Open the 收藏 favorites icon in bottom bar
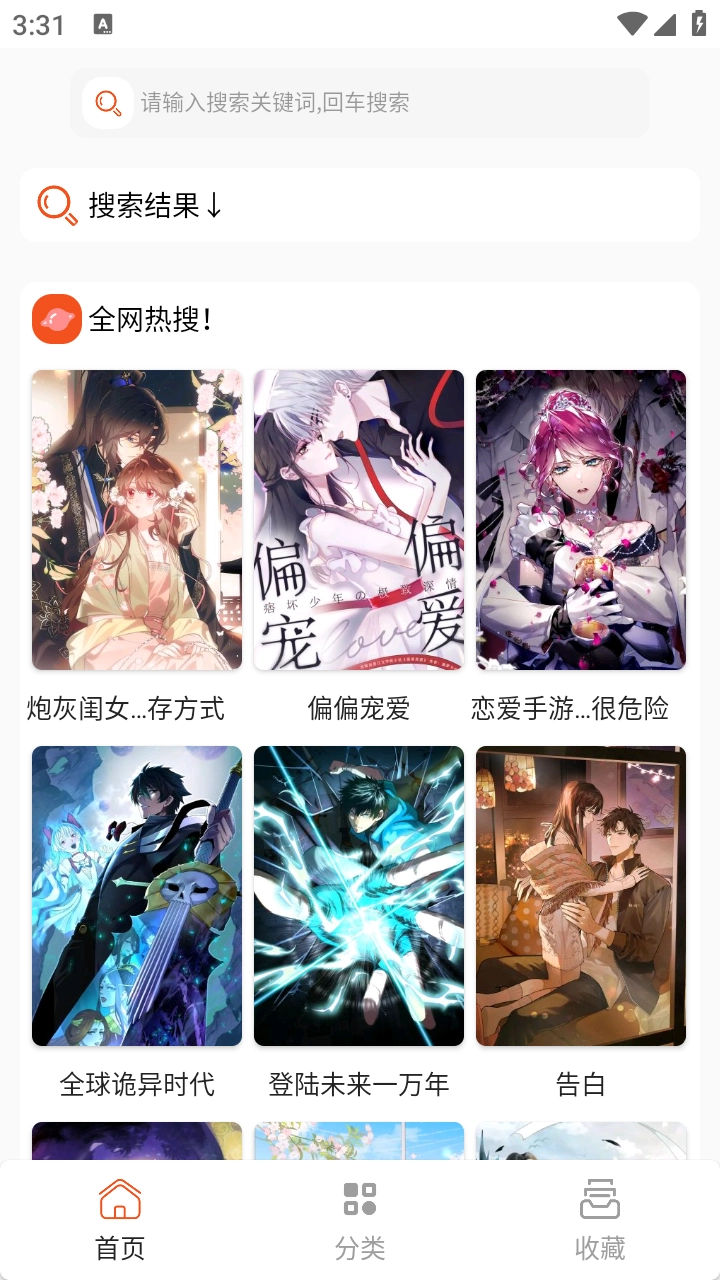Viewport: 720px width, 1280px height. click(601, 1199)
